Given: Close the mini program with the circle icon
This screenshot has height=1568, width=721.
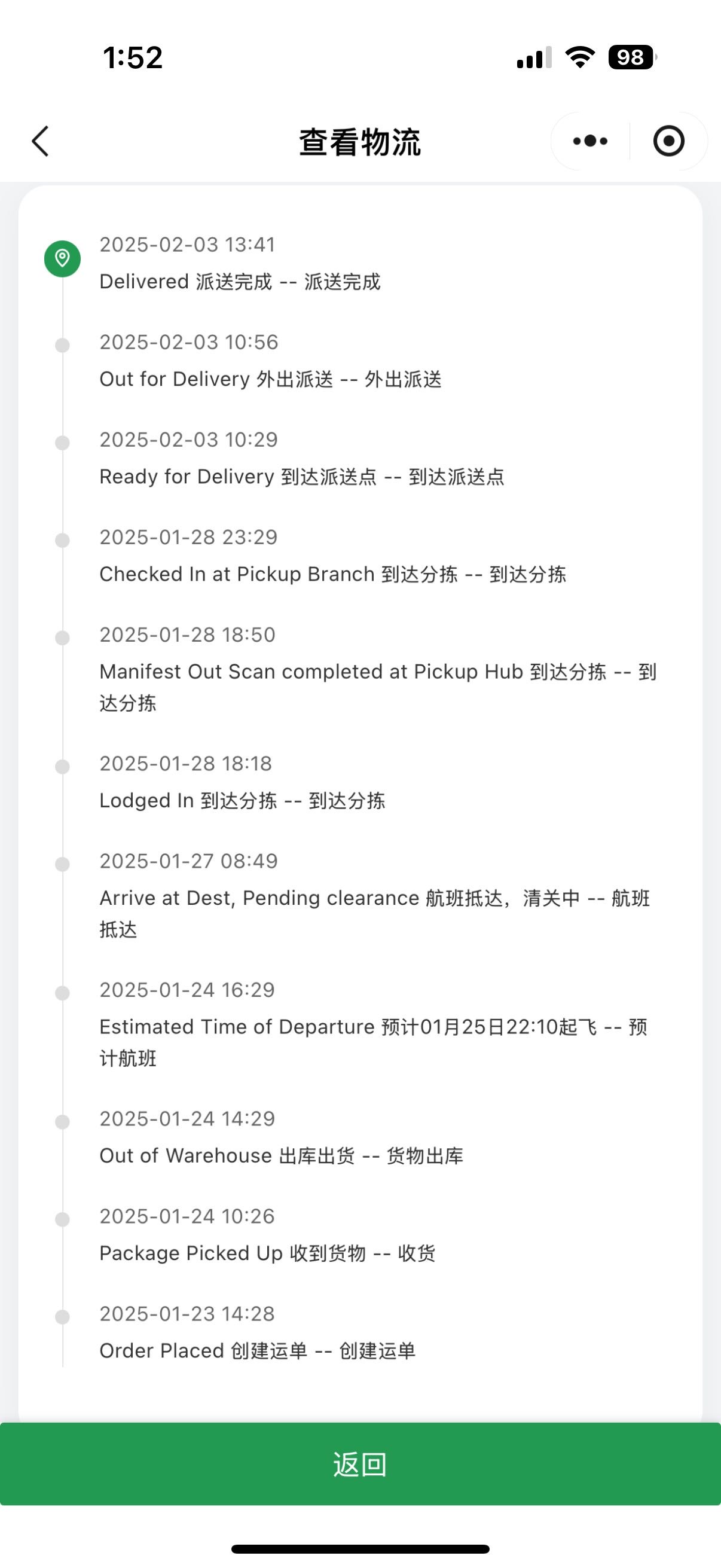Looking at the screenshot, I should pyautogui.click(x=668, y=141).
